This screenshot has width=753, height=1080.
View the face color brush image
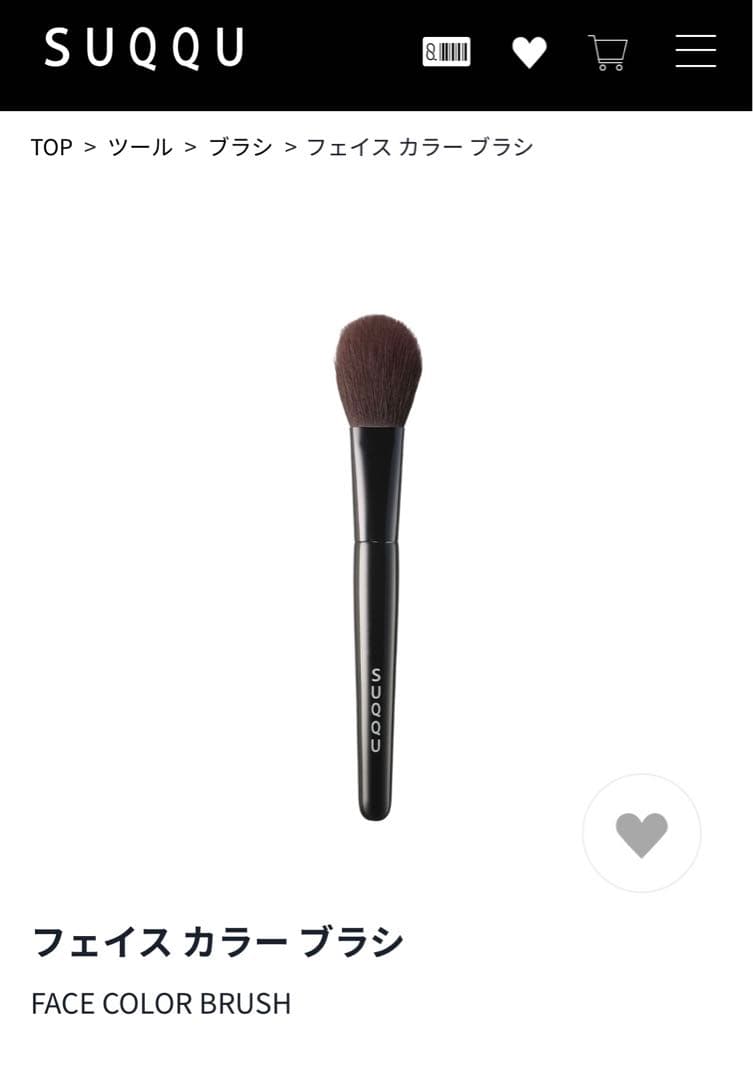(377, 565)
